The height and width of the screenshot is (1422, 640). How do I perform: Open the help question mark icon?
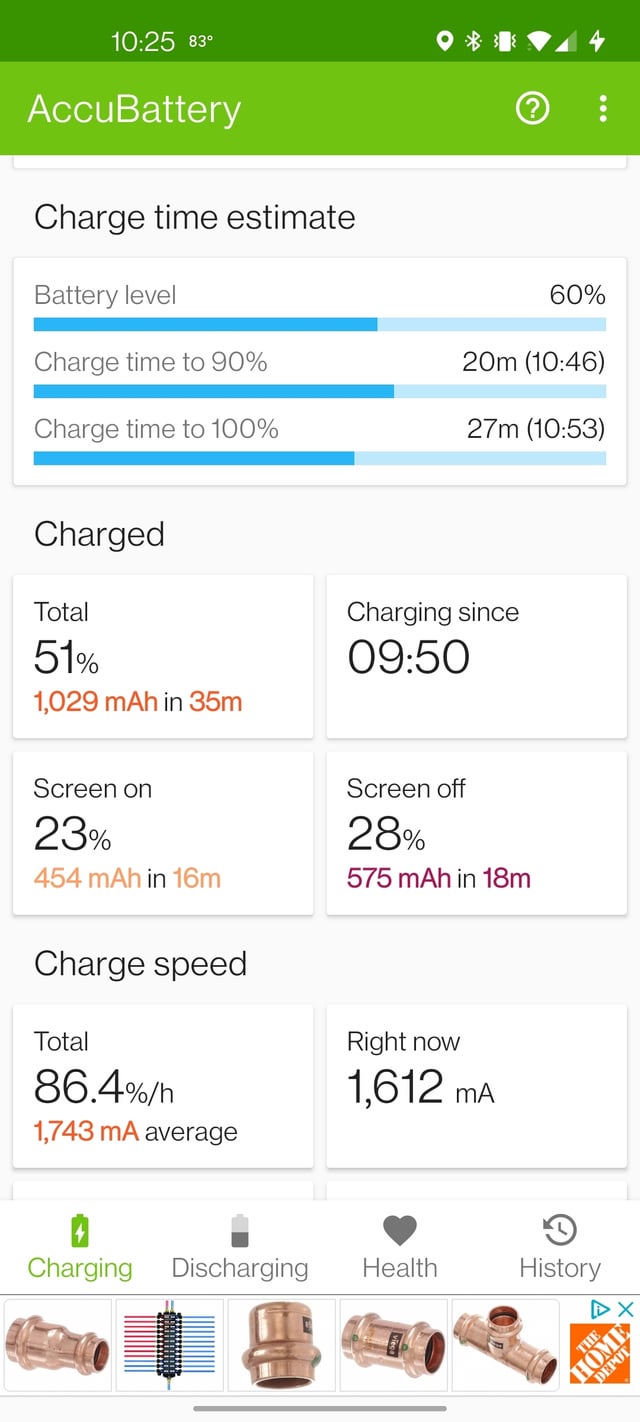(532, 108)
